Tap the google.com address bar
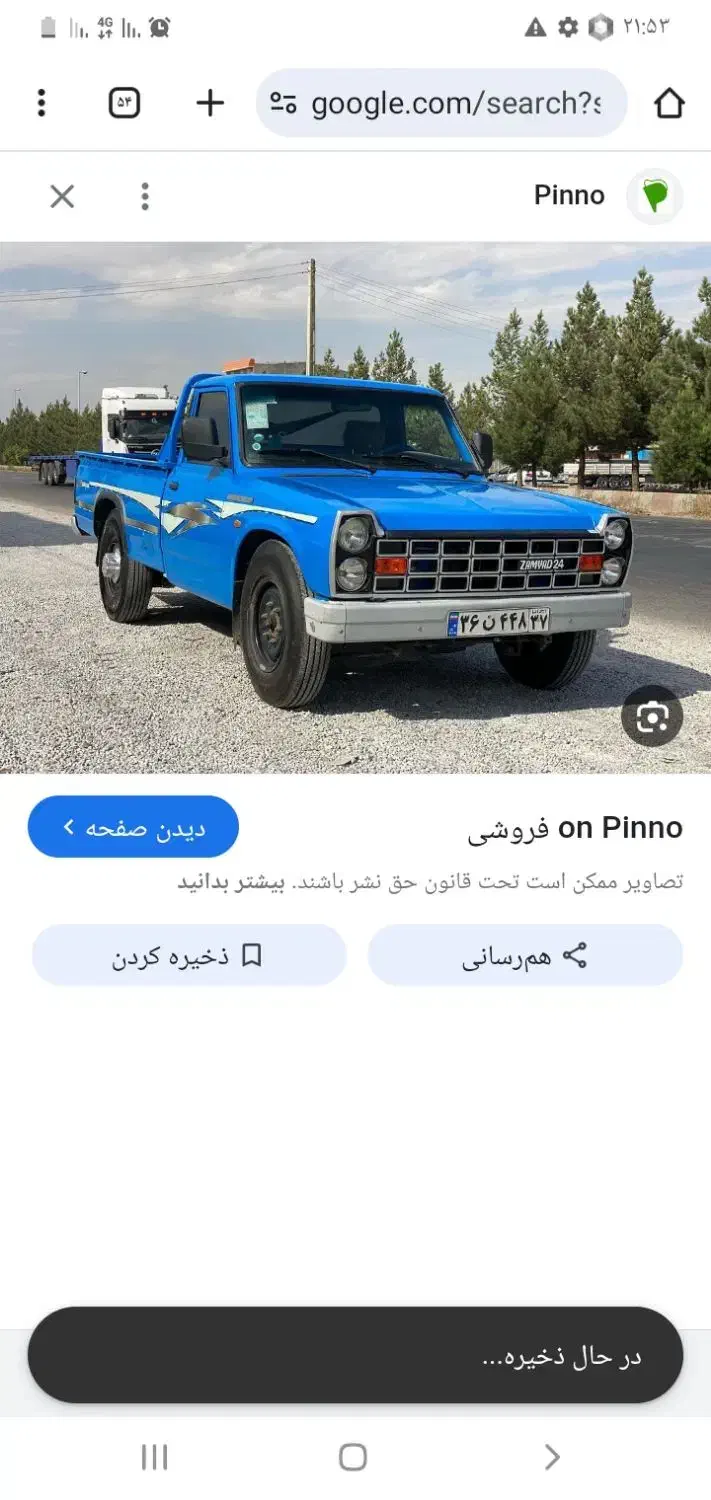The width and height of the screenshot is (711, 1500). pyautogui.click(x=441, y=103)
